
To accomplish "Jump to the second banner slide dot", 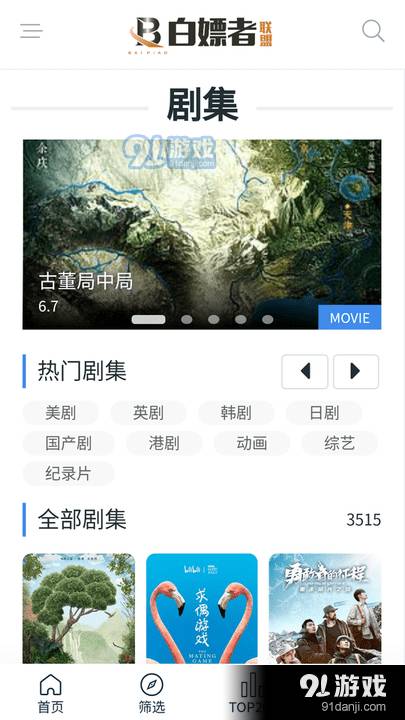I will [x=186, y=319].
